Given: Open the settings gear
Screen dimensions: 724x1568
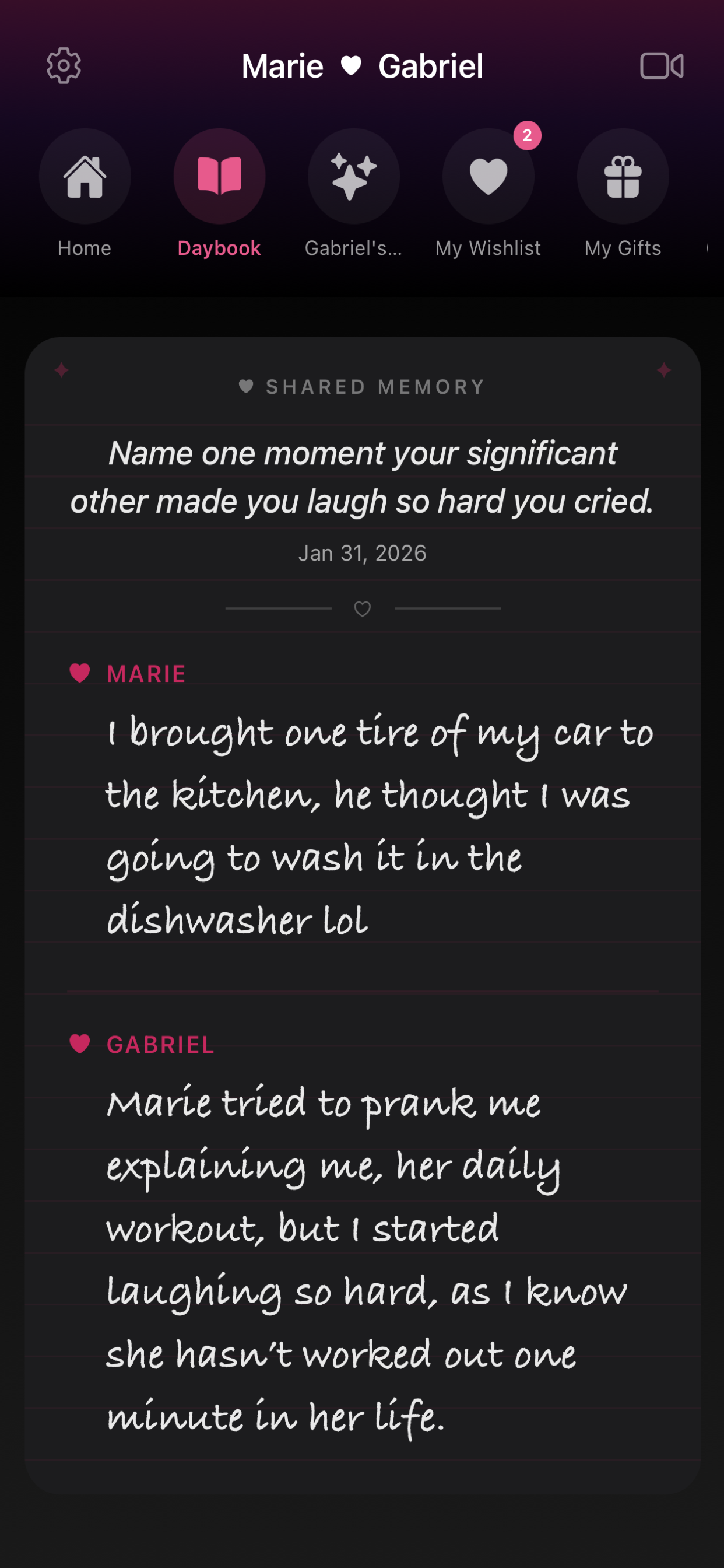Looking at the screenshot, I should click(63, 65).
